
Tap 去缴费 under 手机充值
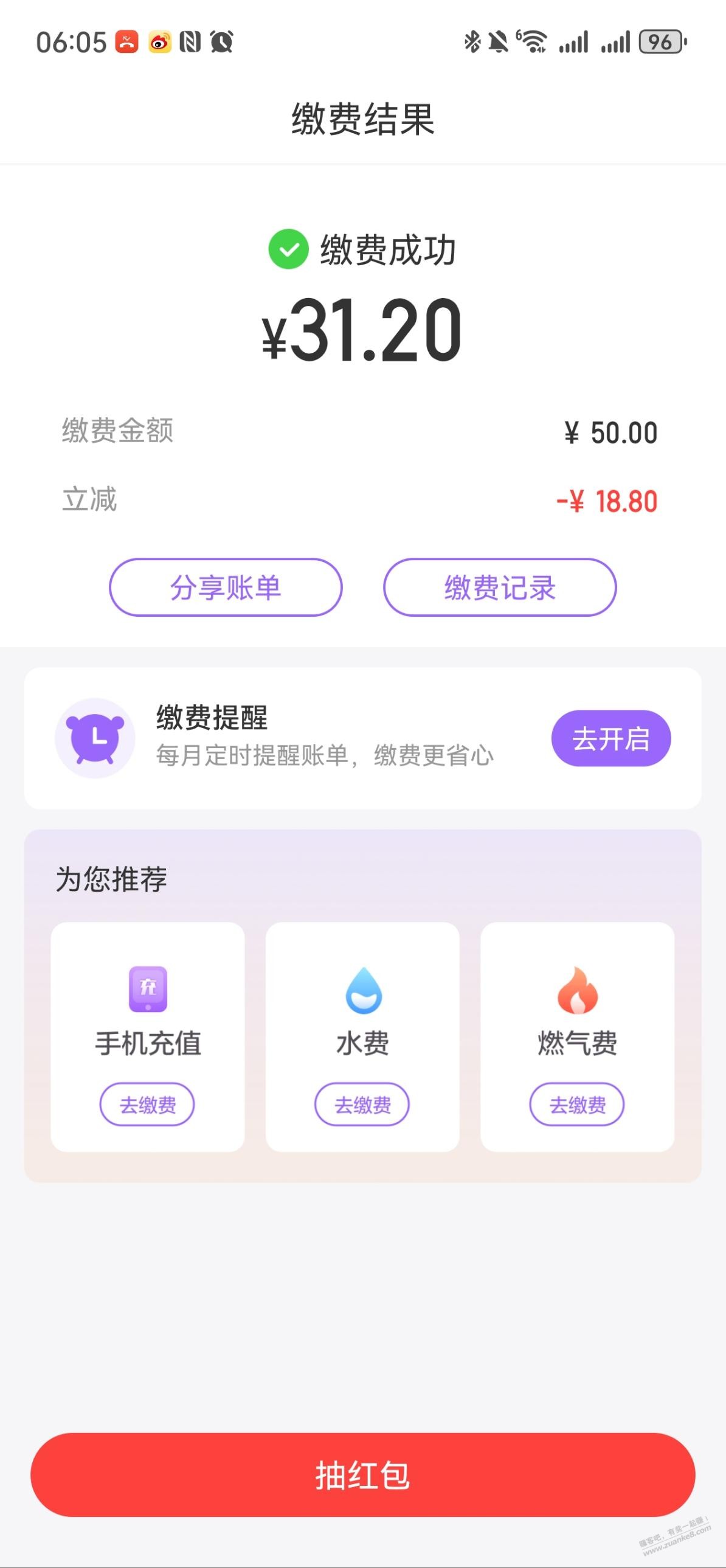pos(147,1104)
